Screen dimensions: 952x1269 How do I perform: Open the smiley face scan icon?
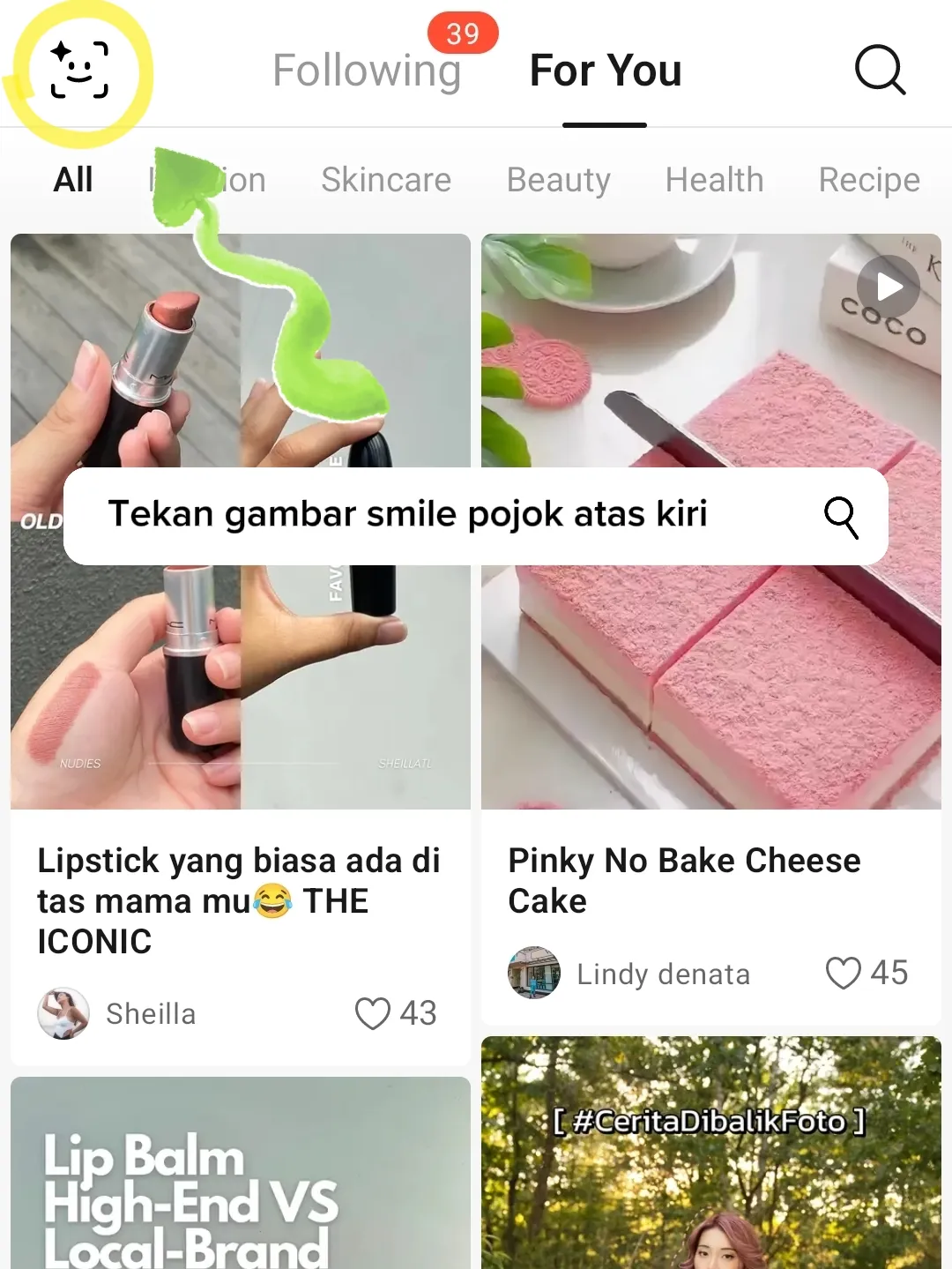pyautogui.click(x=79, y=70)
